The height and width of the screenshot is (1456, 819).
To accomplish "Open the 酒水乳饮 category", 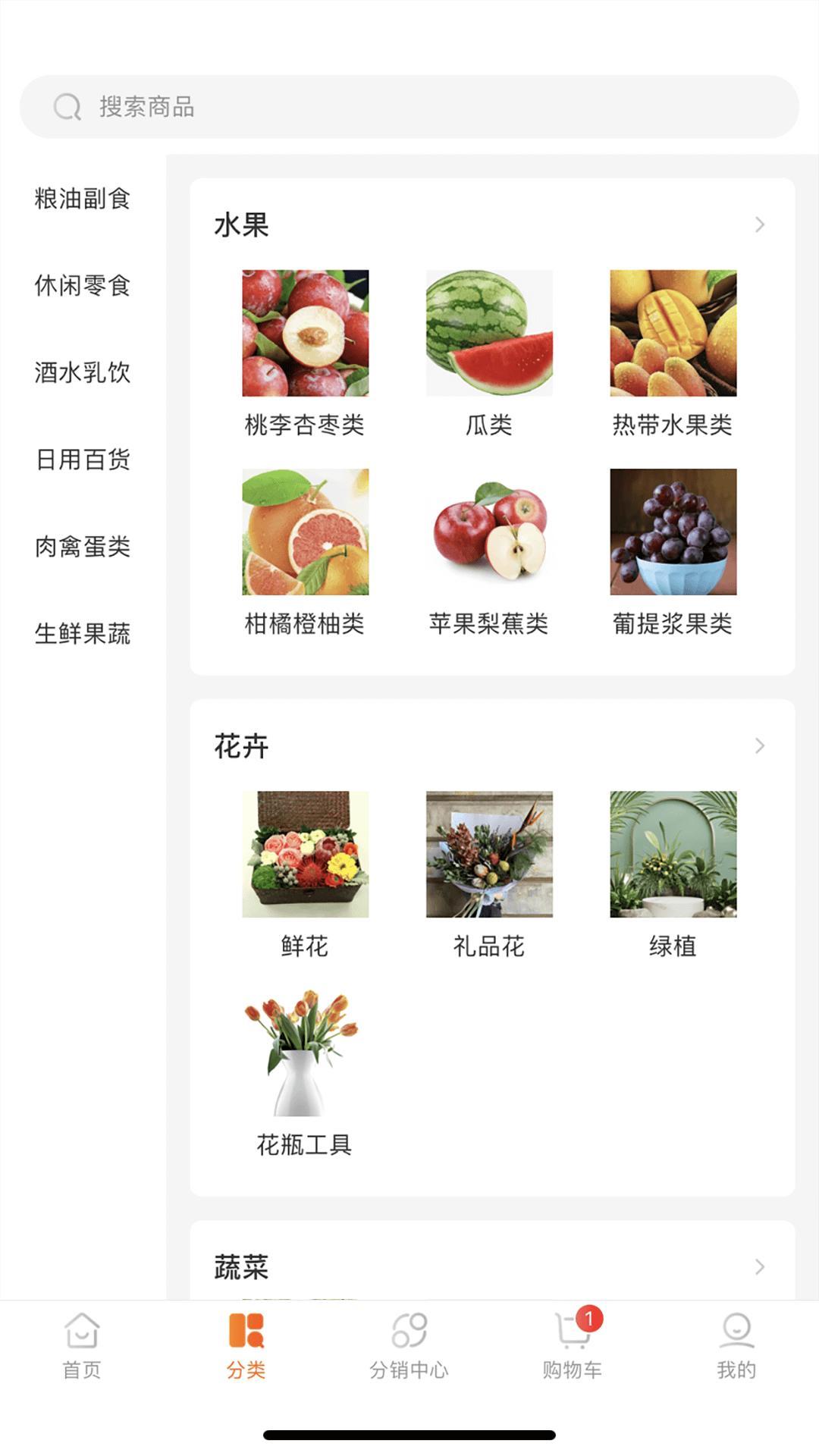I will click(x=83, y=372).
